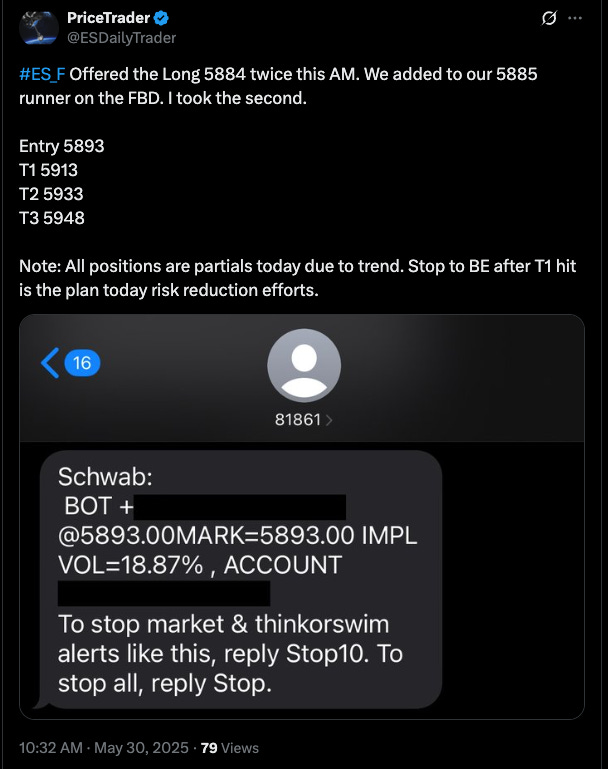This screenshot has height=769, width=608.
Task: Tap the Grok explain icon
Action: click(x=548, y=19)
